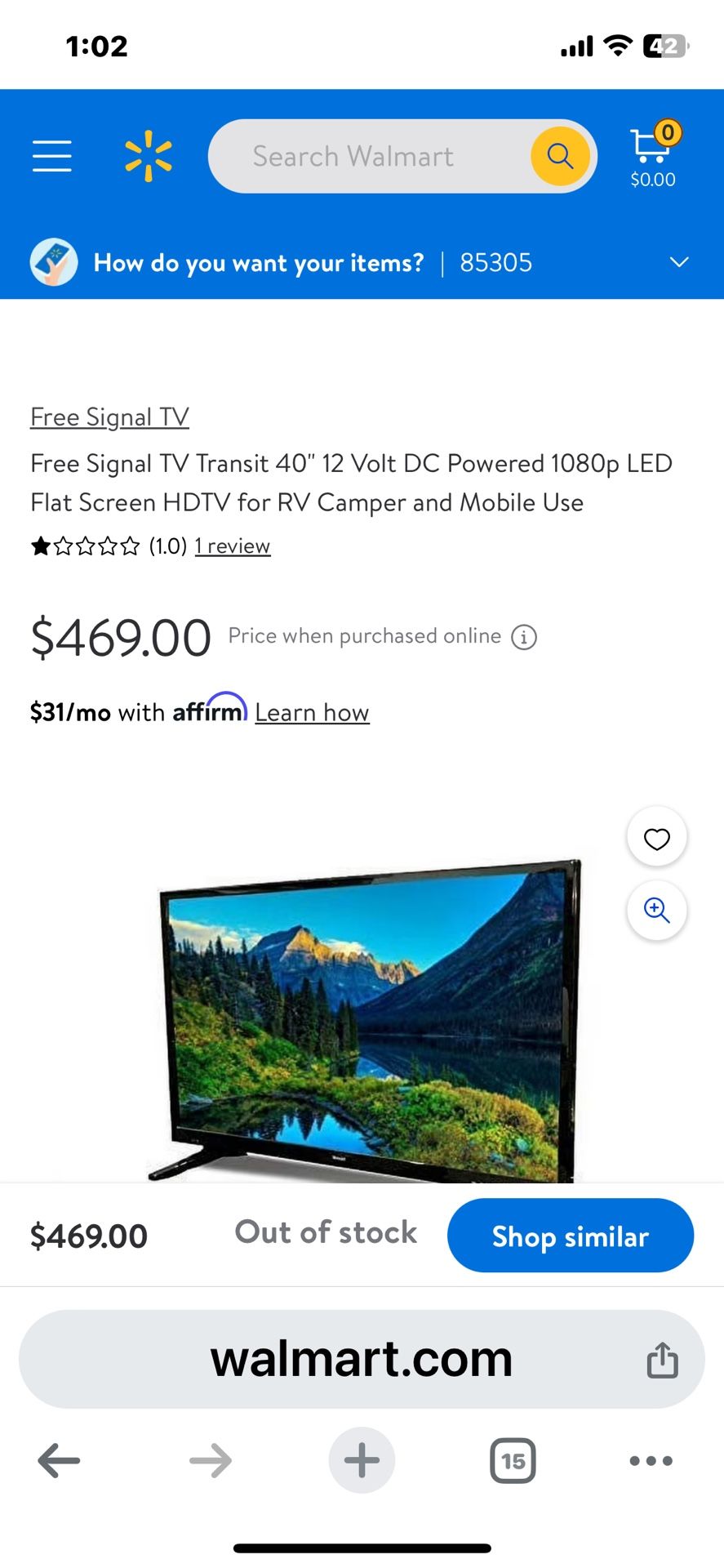View the 15 open tabs
724x1568 pixels.
coord(513,1460)
